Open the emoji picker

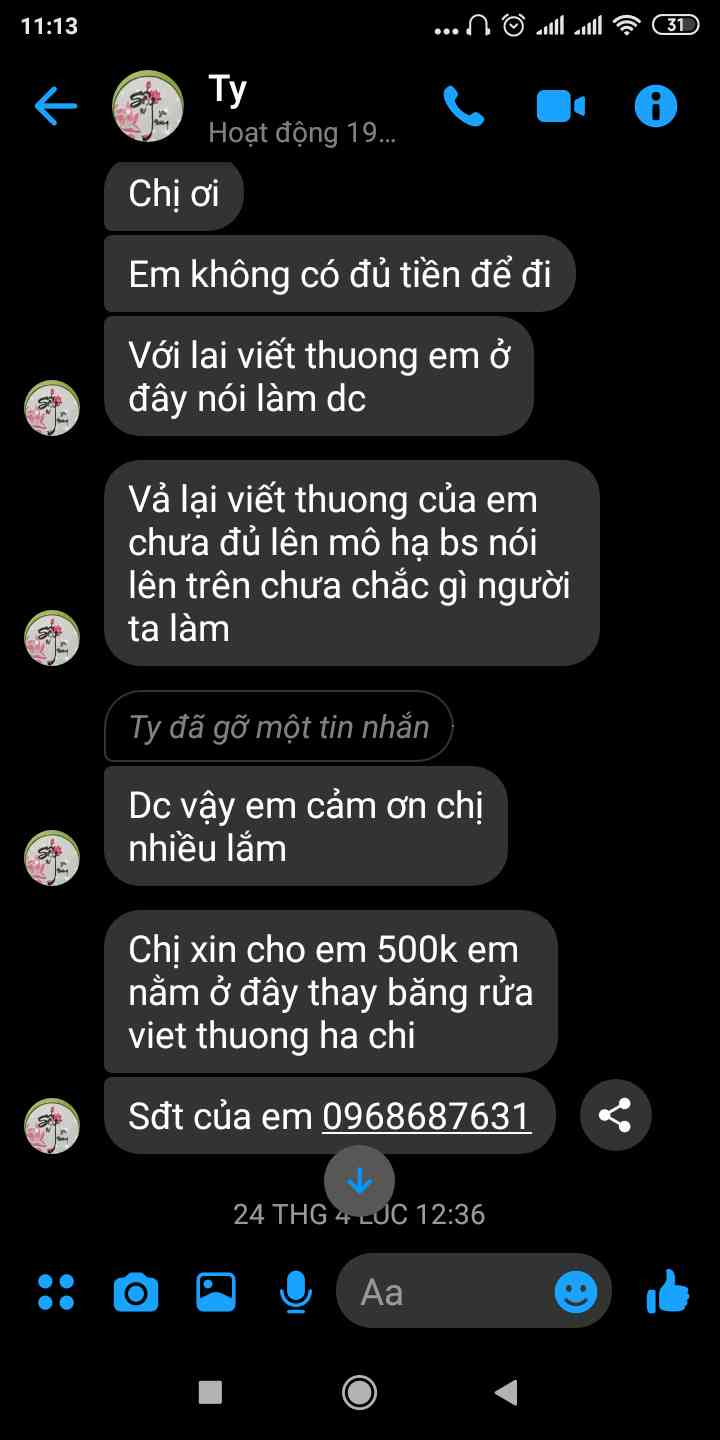click(576, 1292)
